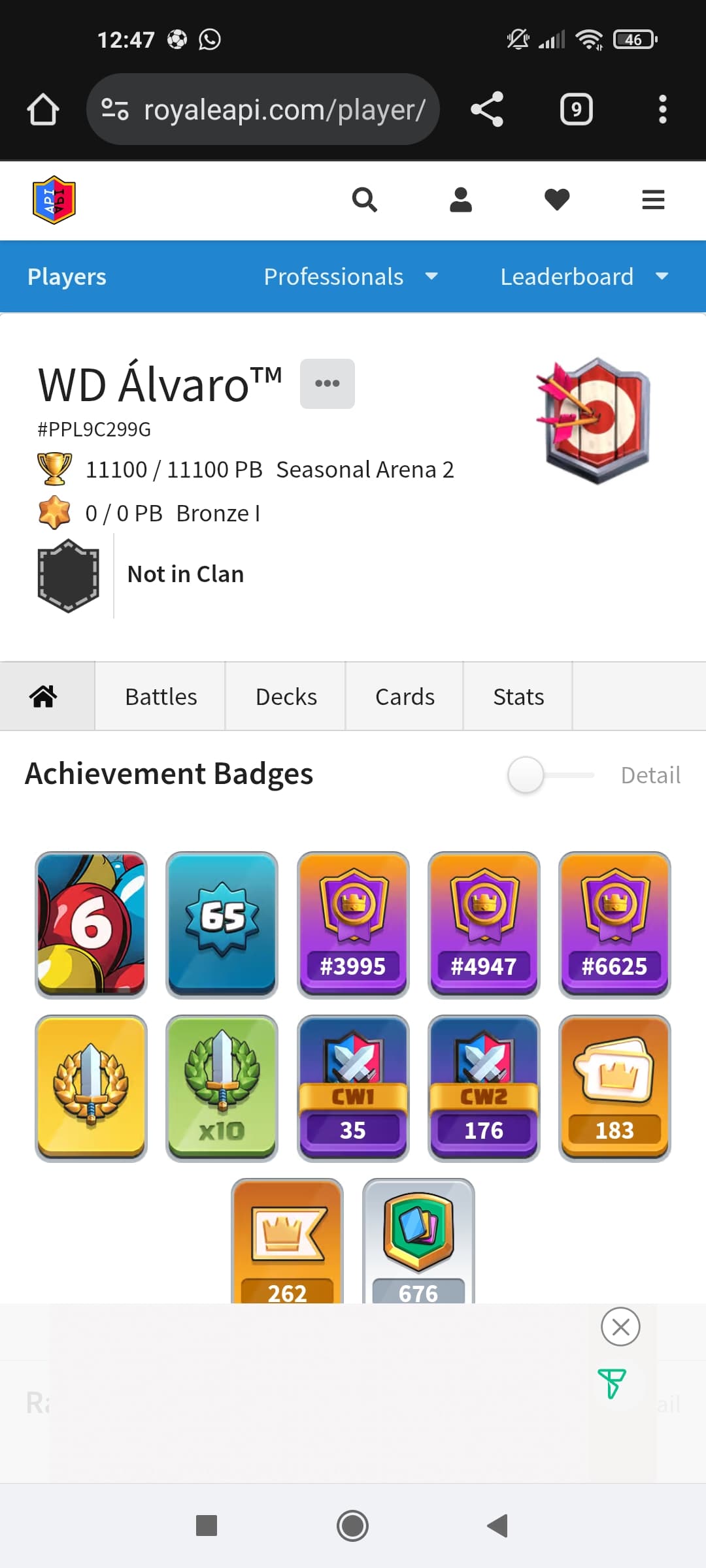This screenshot has height=1568, width=706.
Task: Open the hamburger menu
Action: [653, 199]
